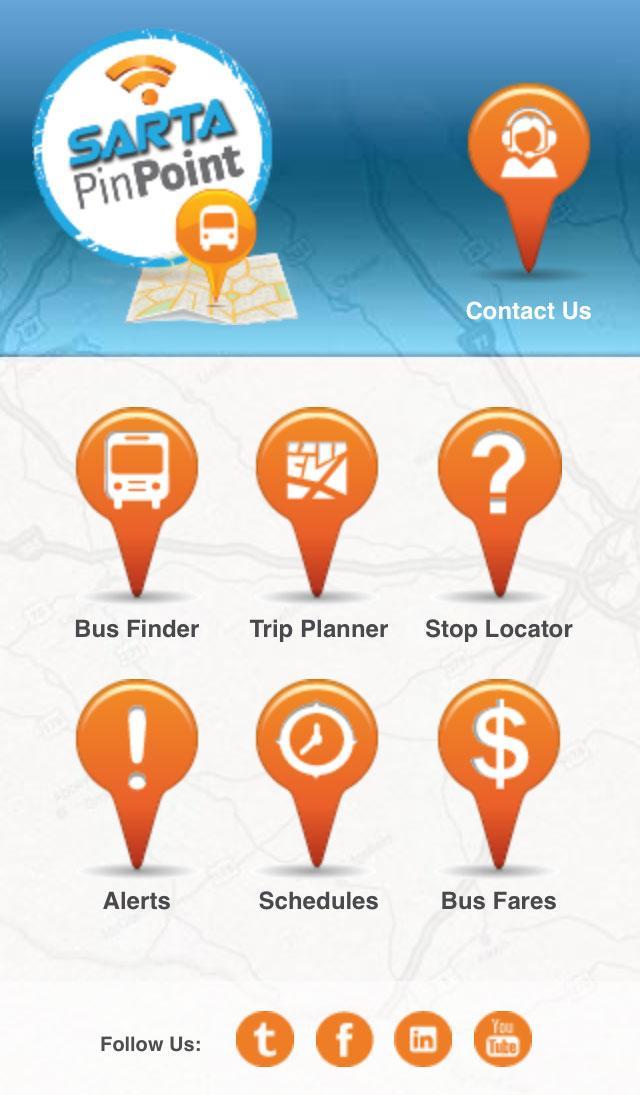This screenshot has width=640, height=1095.
Task: Open the YouTube channel
Action: [x=502, y=1040]
